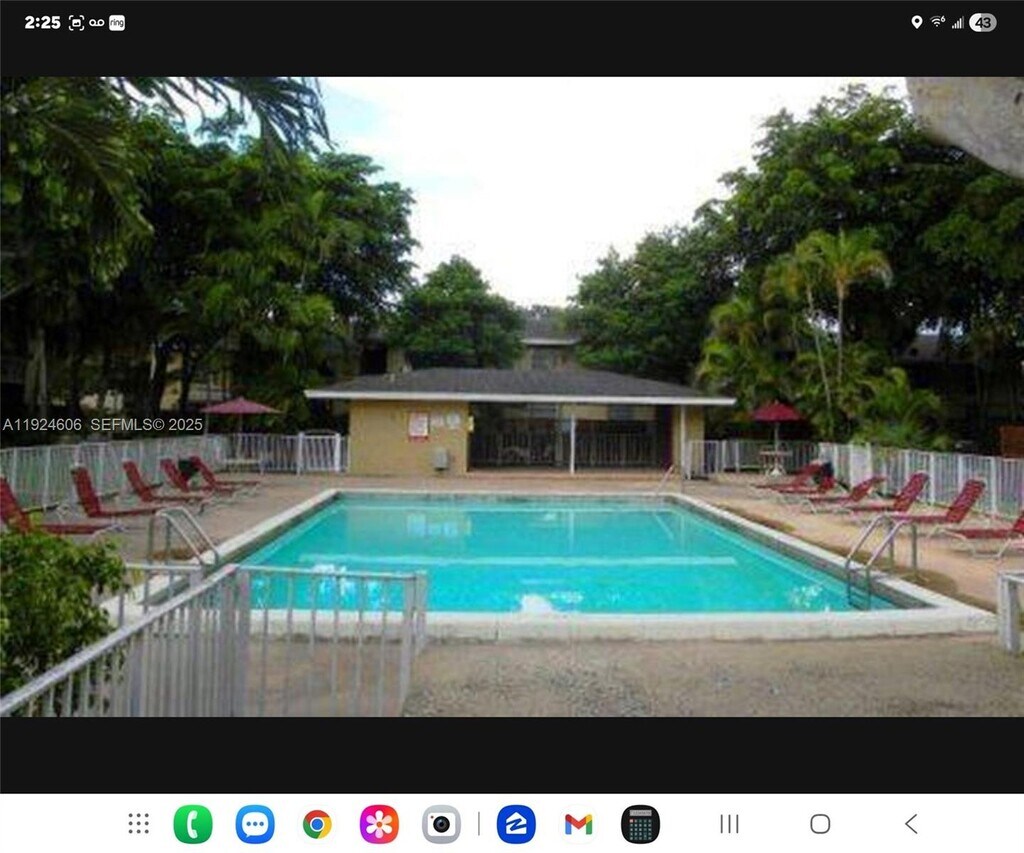1024x853 pixels.
Task: Go to the home screen
Action: point(820,824)
